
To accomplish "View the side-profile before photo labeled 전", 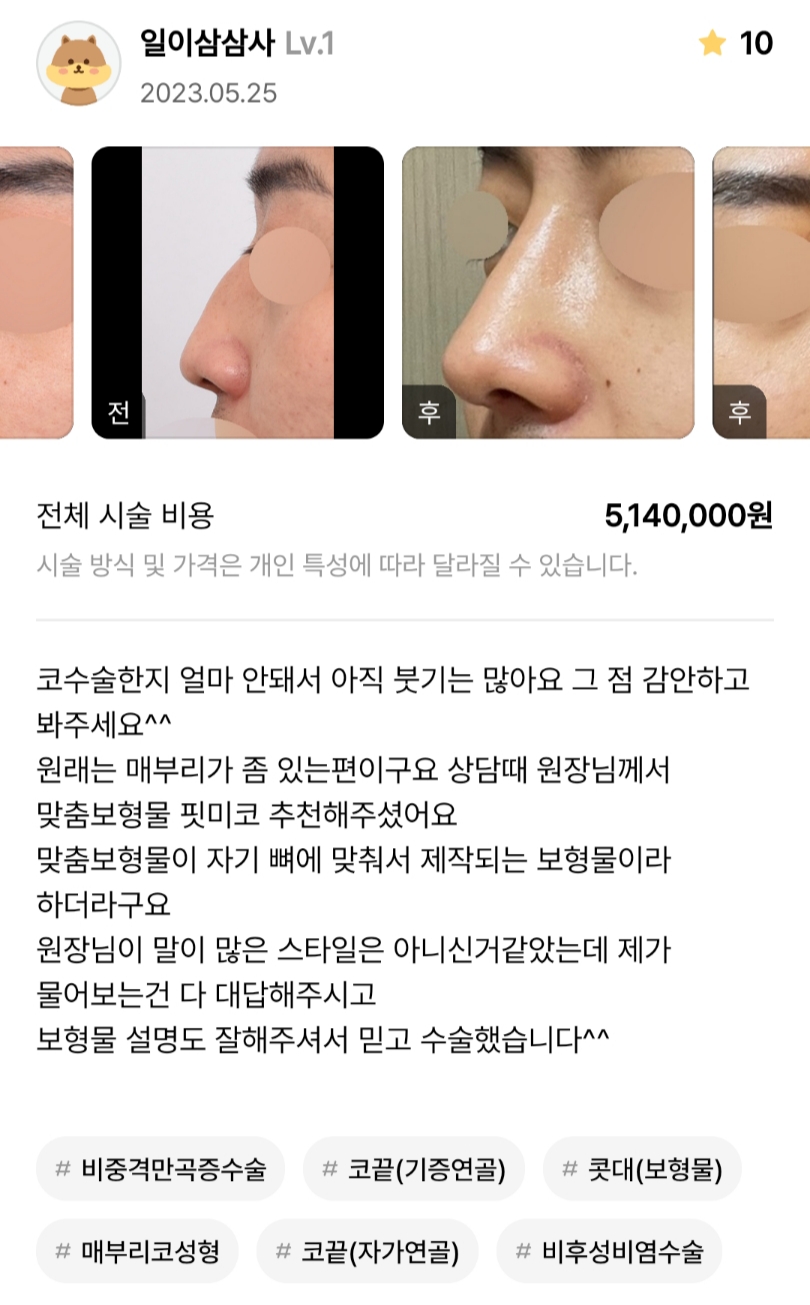I will tap(237, 292).
